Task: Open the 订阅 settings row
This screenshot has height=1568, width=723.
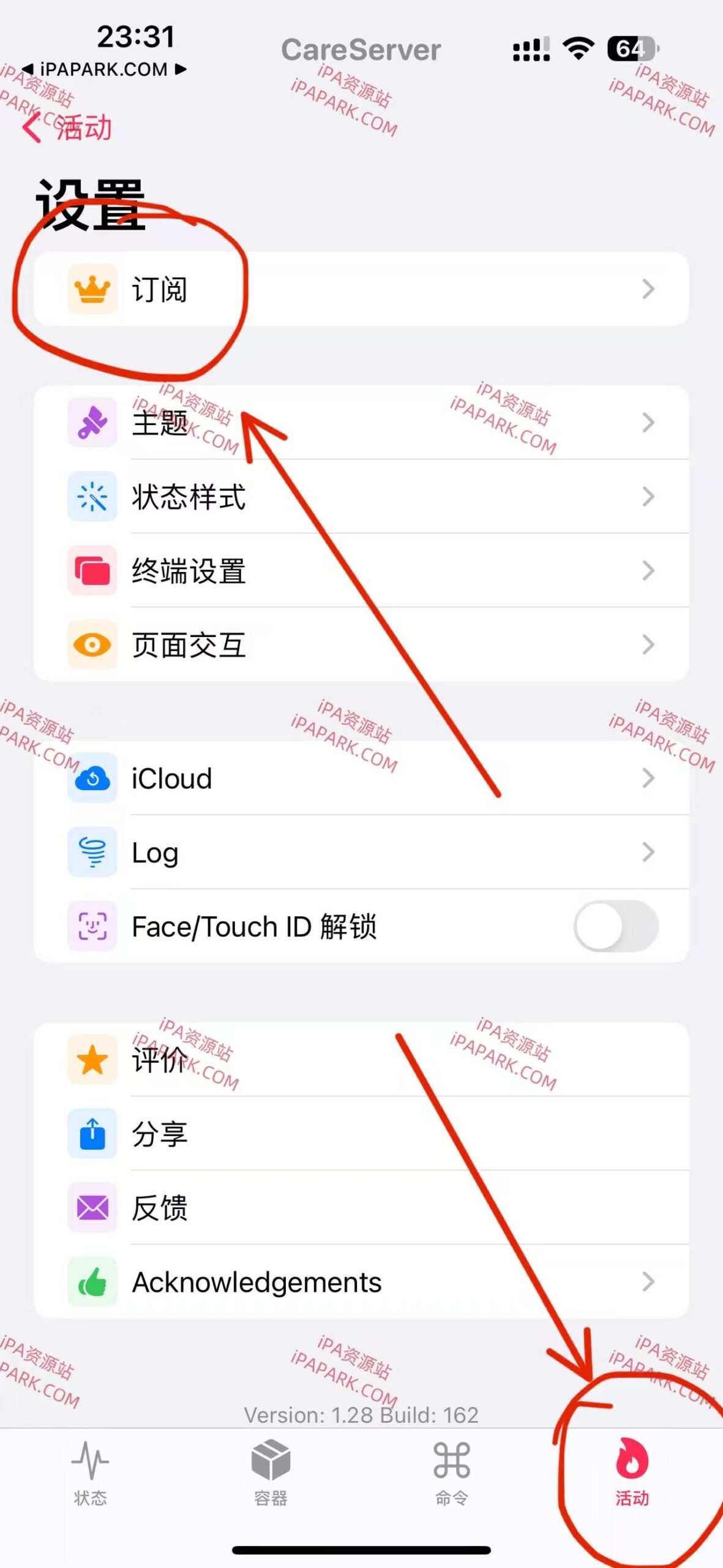Action: point(361,288)
